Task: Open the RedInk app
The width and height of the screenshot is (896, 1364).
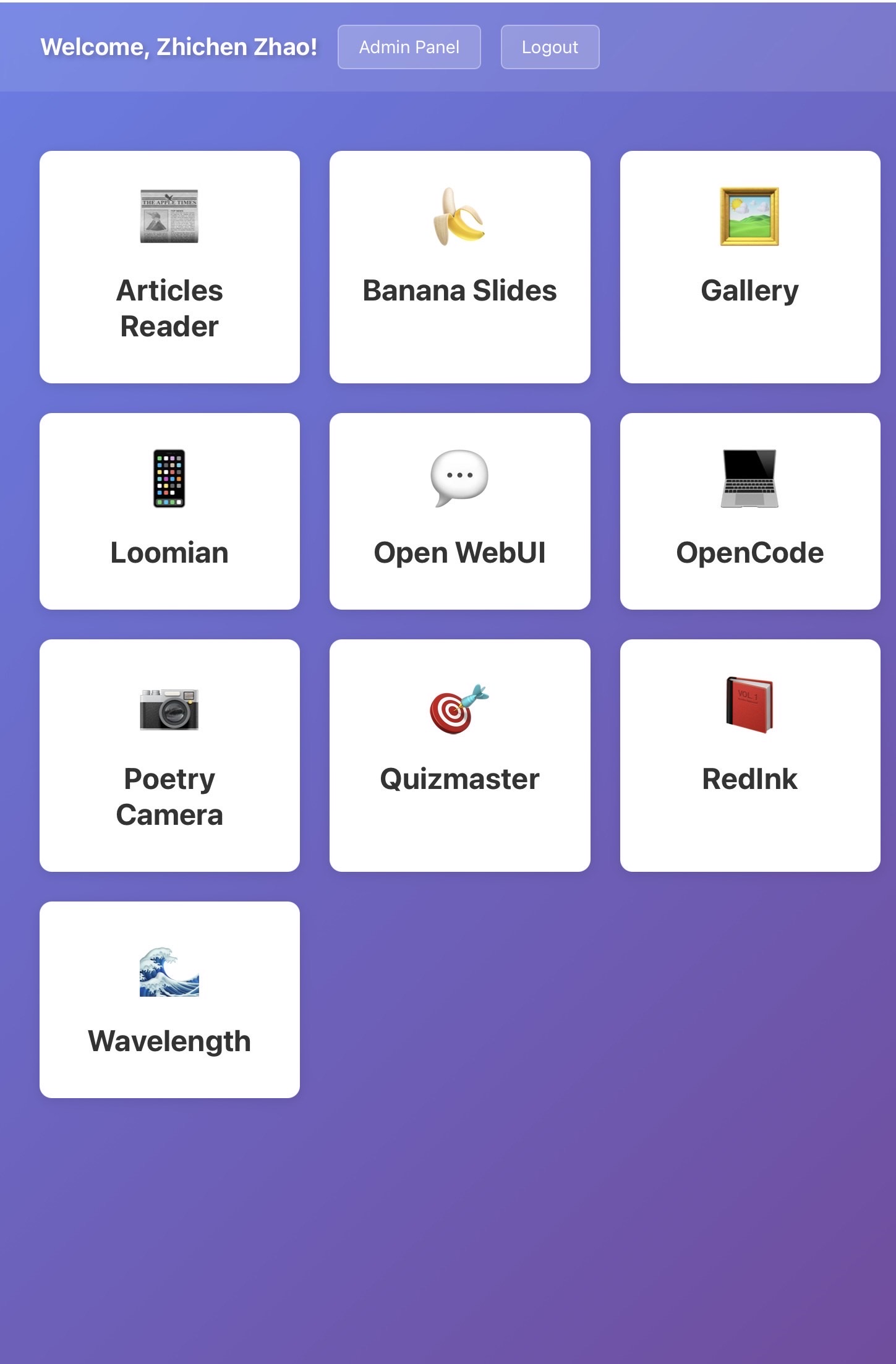Action: 749,756
